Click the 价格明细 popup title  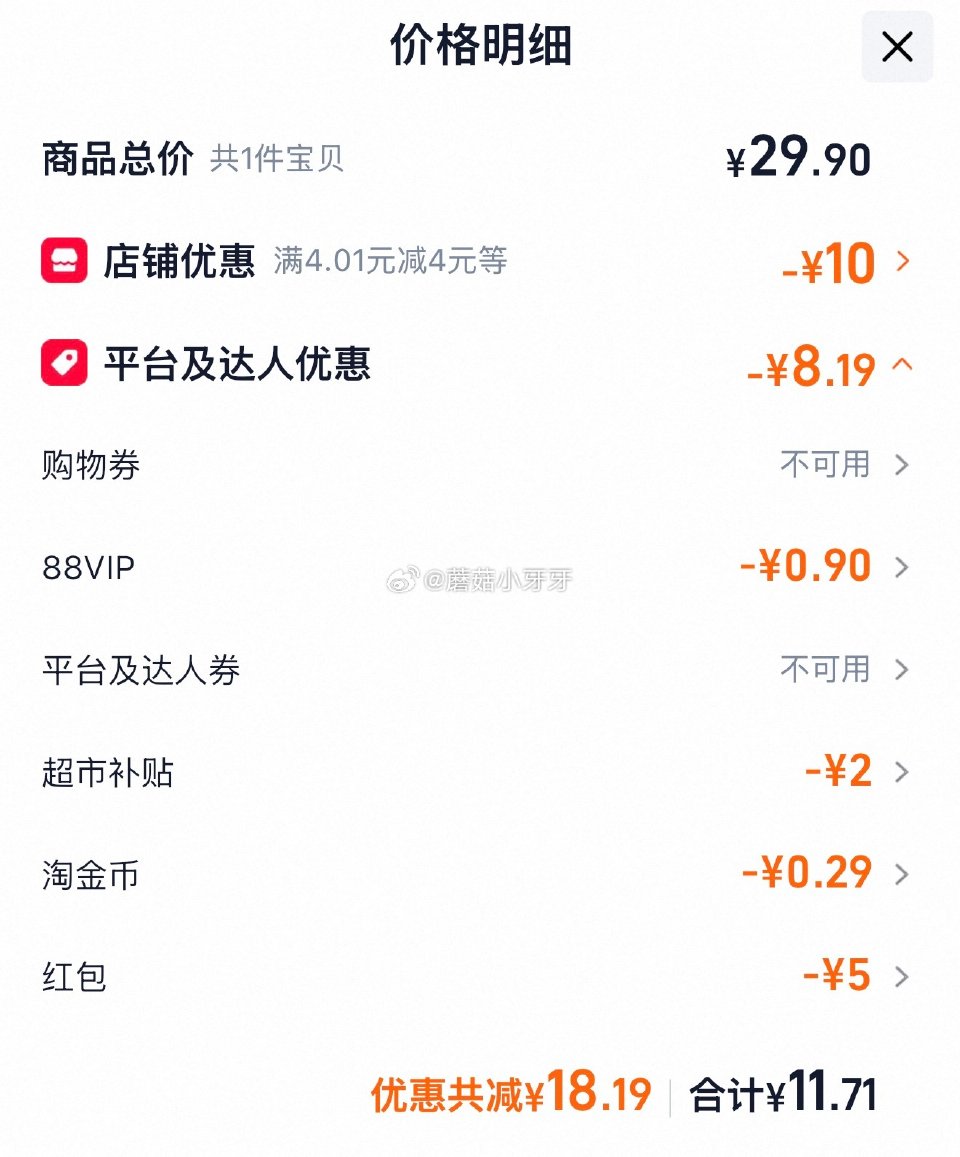coord(479,47)
